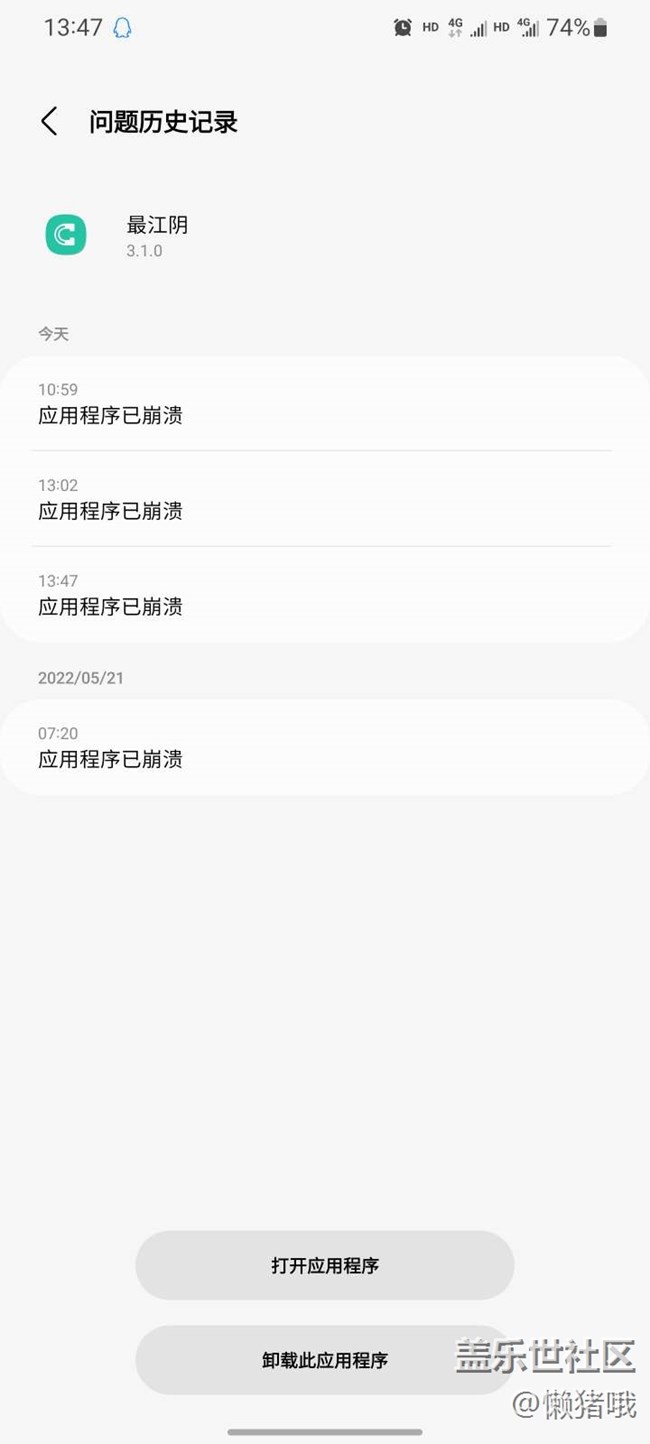The height and width of the screenshot is (1444, 650).
Task: Select 卸载此应用程序 to uninstall the app
Action: pyautogui.click(x=325, y=1360)
